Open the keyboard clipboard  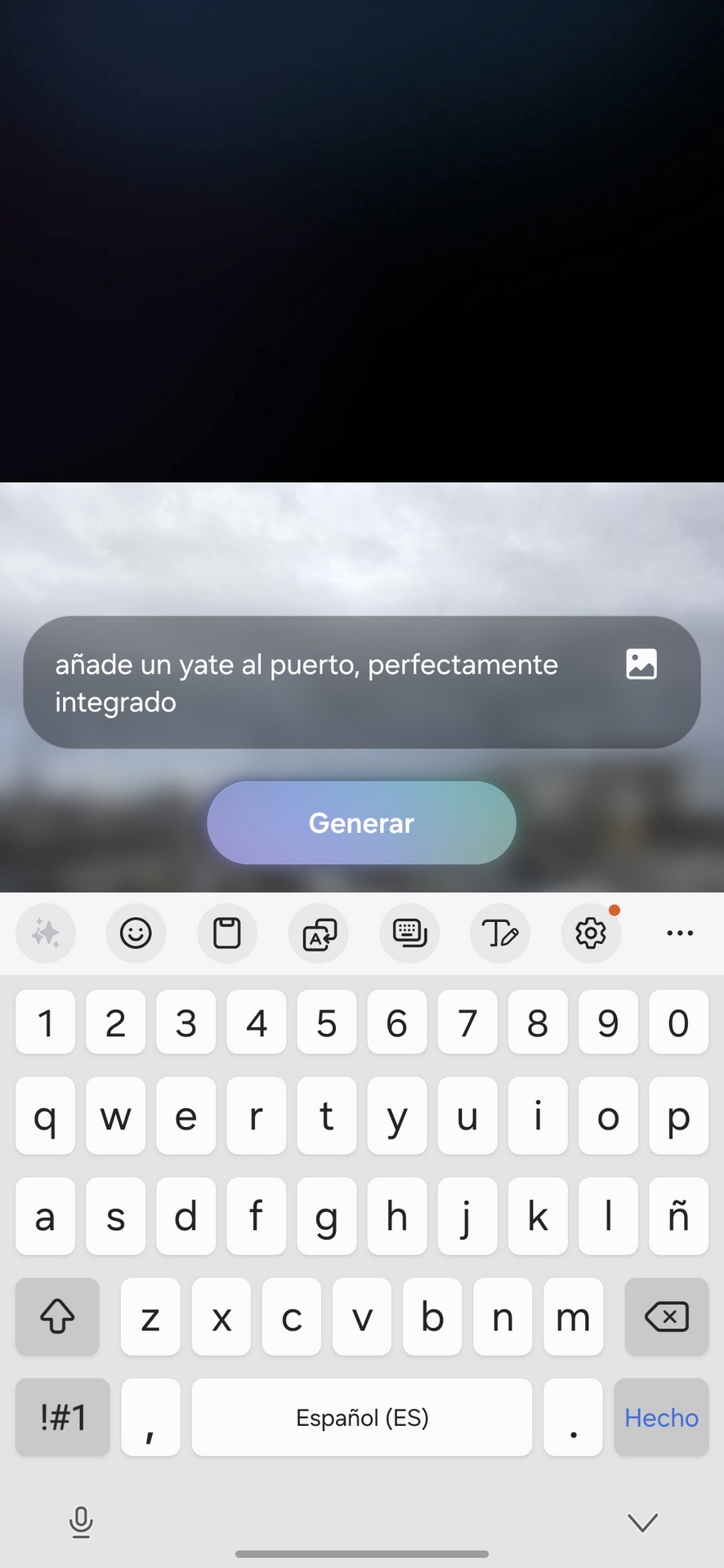[227, 933]
